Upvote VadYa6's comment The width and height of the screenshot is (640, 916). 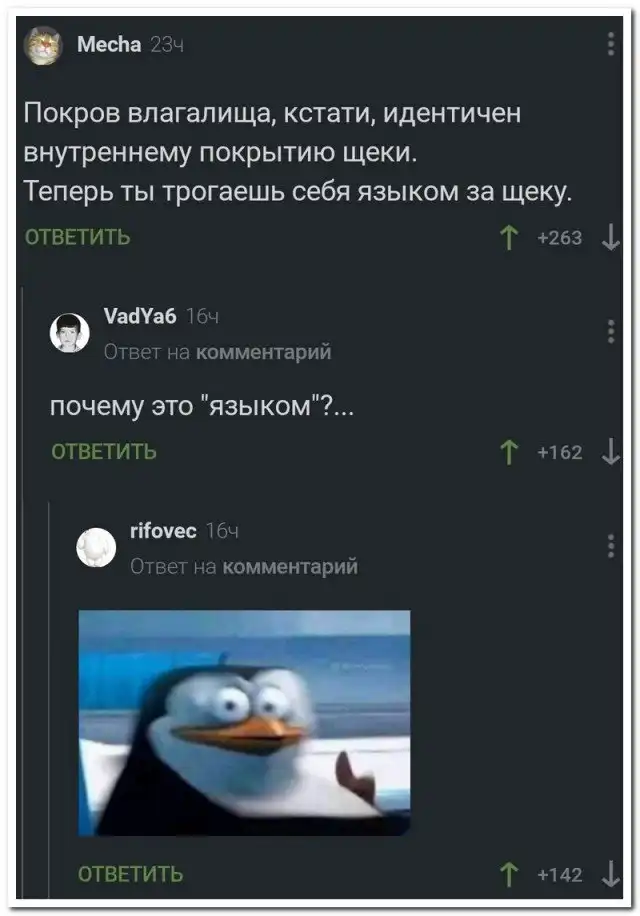coord(508,452)
